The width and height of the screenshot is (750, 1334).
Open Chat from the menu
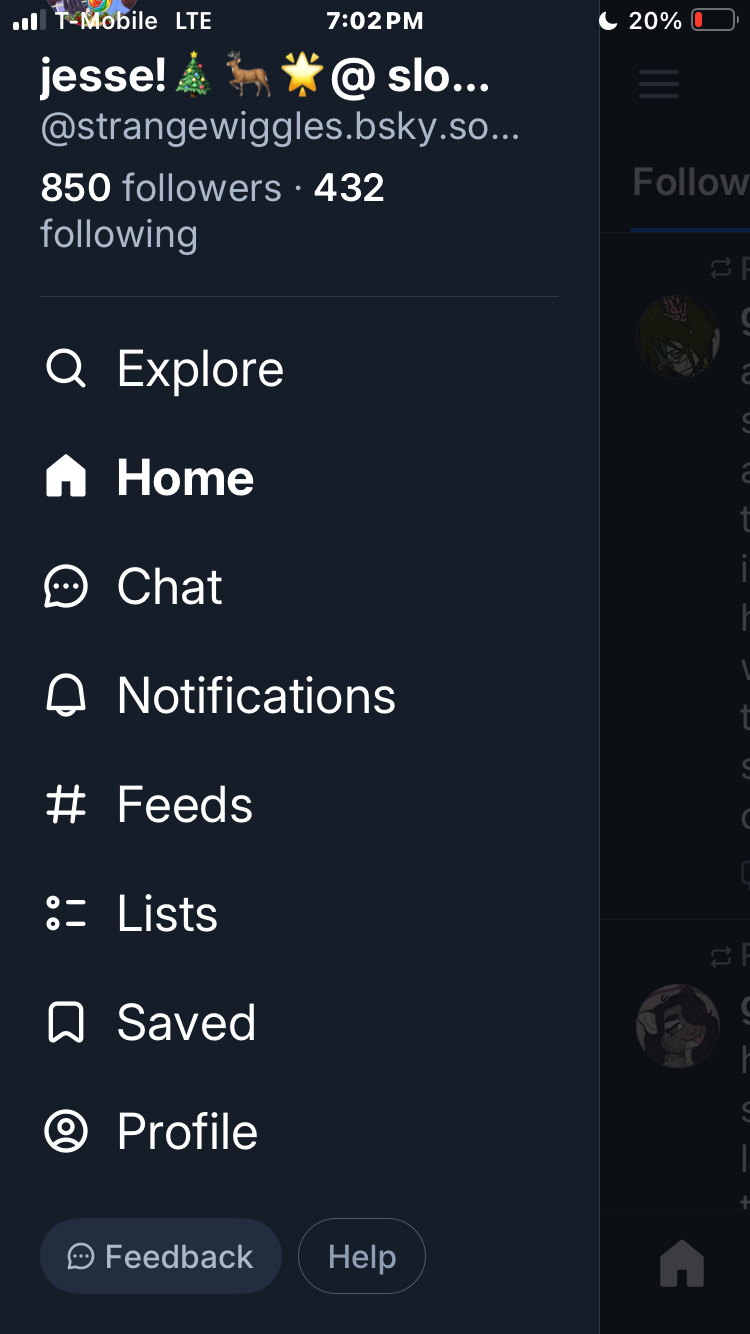134,586
